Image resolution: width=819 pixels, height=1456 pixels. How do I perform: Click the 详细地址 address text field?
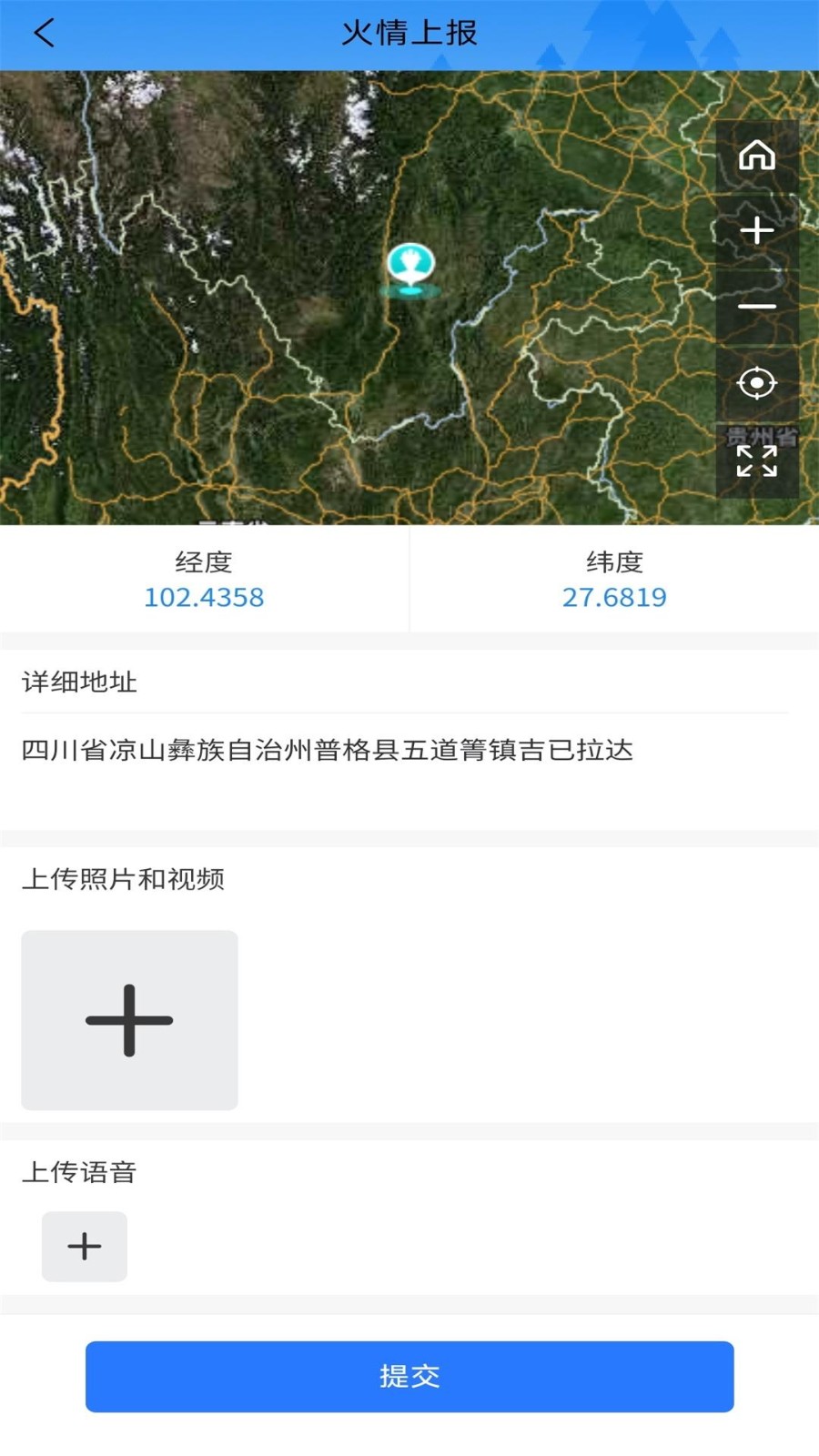click(x=78, y=682)
